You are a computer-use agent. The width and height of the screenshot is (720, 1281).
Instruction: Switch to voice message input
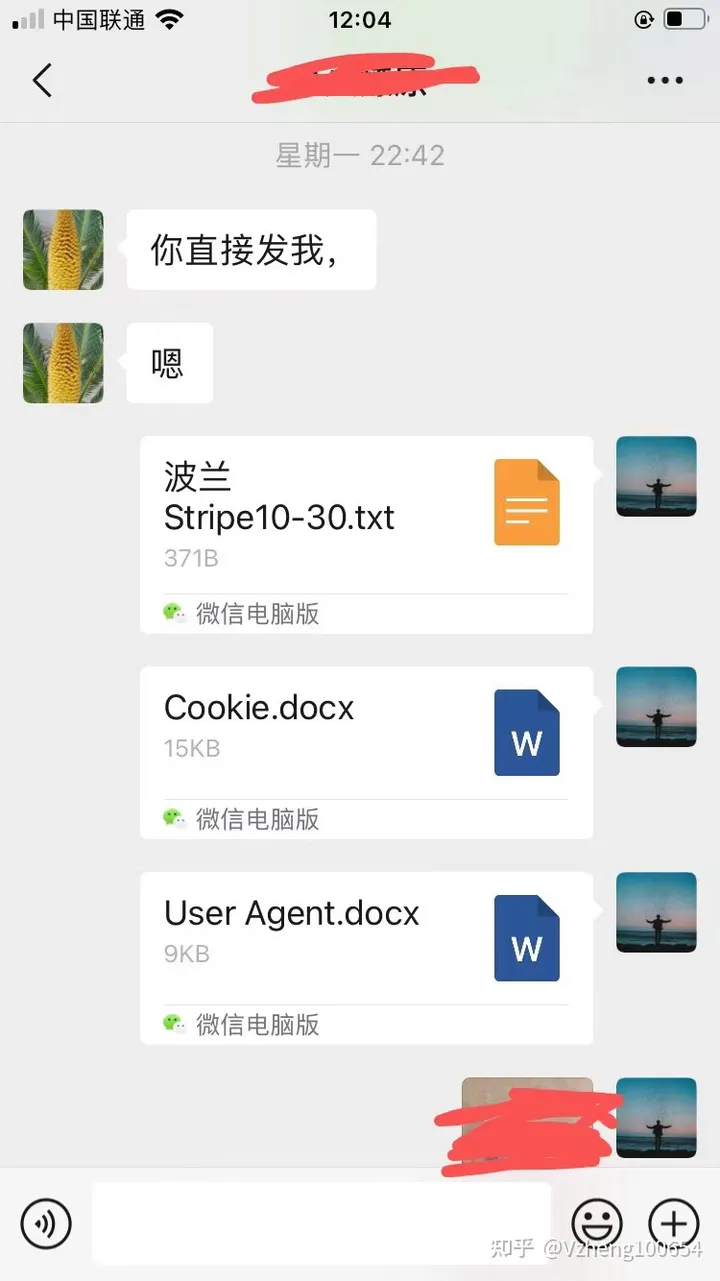[46, 1223]
